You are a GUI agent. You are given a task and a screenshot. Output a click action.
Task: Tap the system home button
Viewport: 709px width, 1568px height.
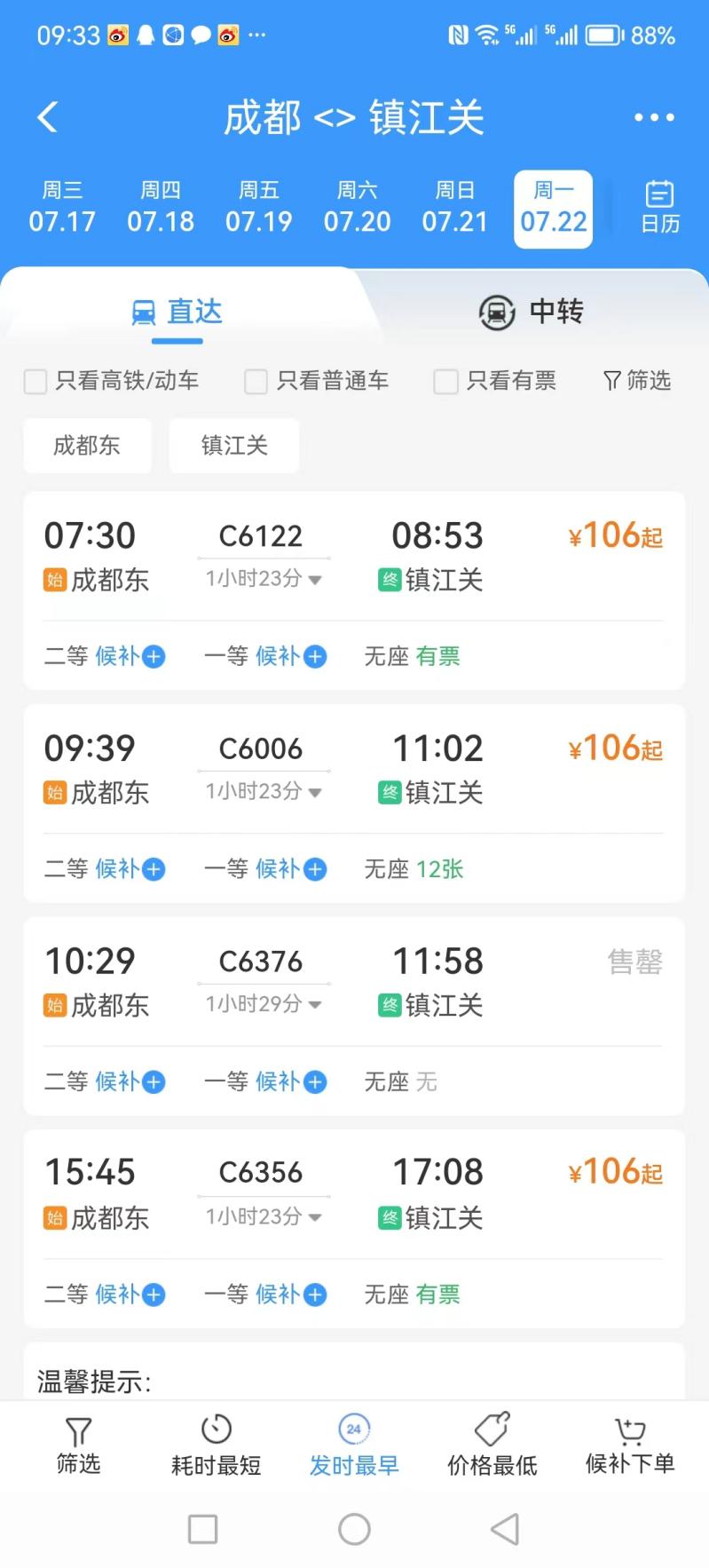pyautogui.click(x=354, y=1529)
